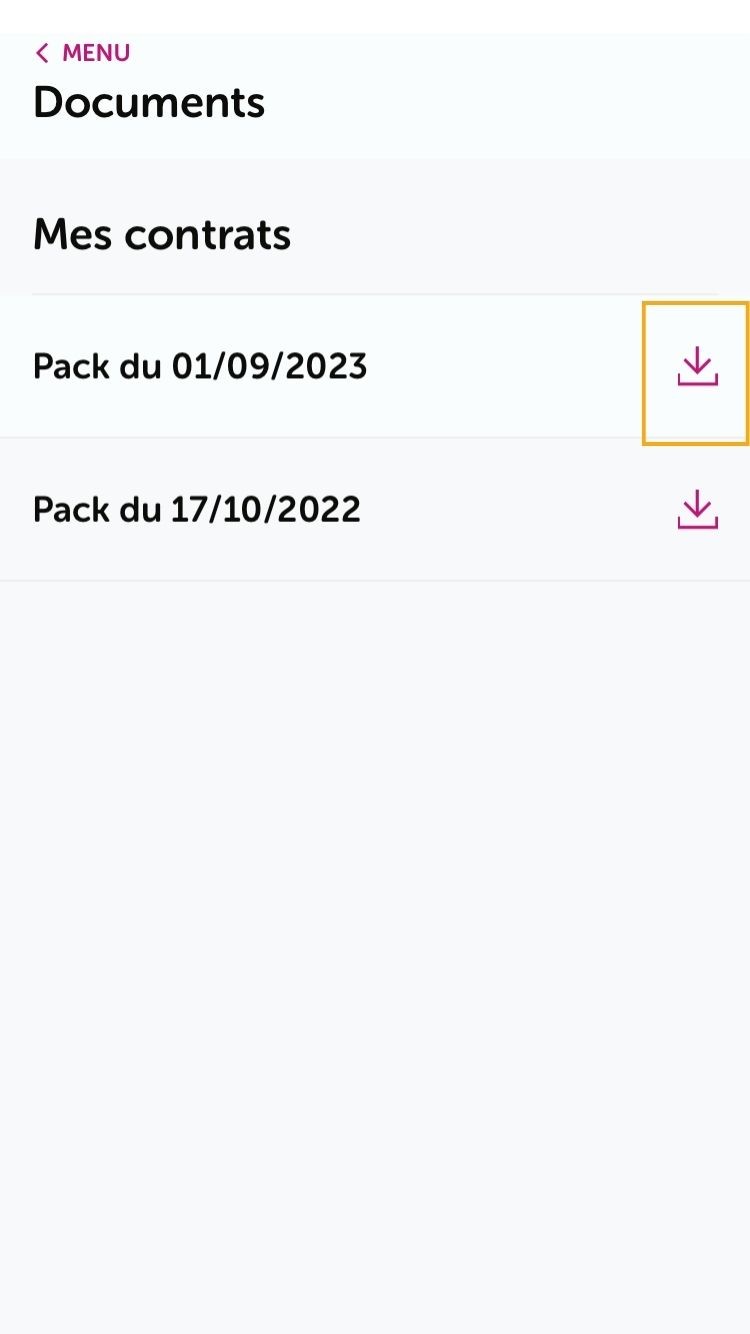Open MENU from the top navigation
Screen dimensions: 750x1334
95,52
